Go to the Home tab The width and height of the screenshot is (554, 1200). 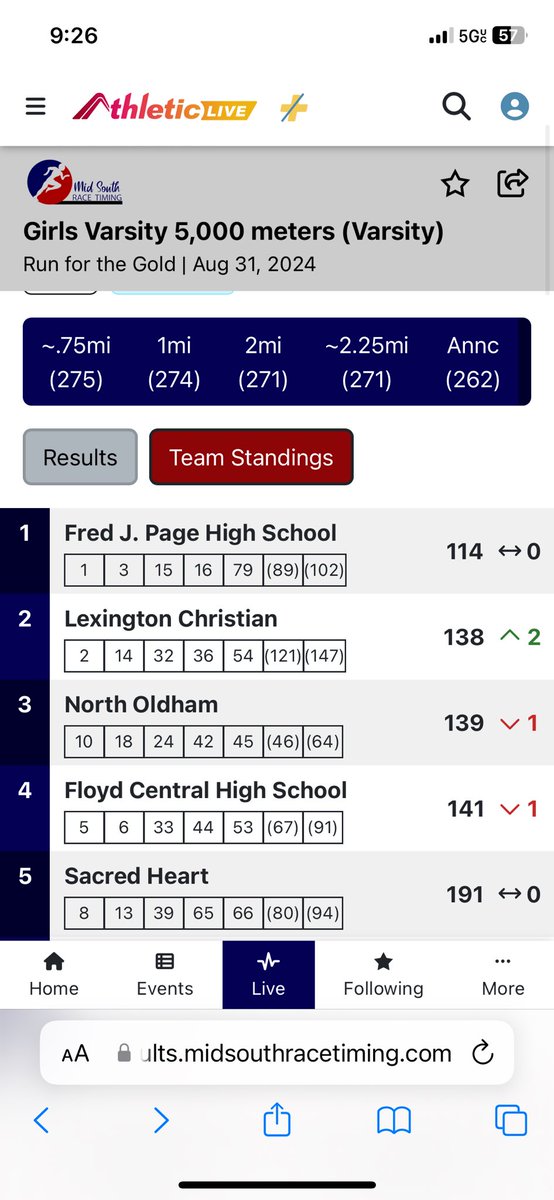click(54, 974)
